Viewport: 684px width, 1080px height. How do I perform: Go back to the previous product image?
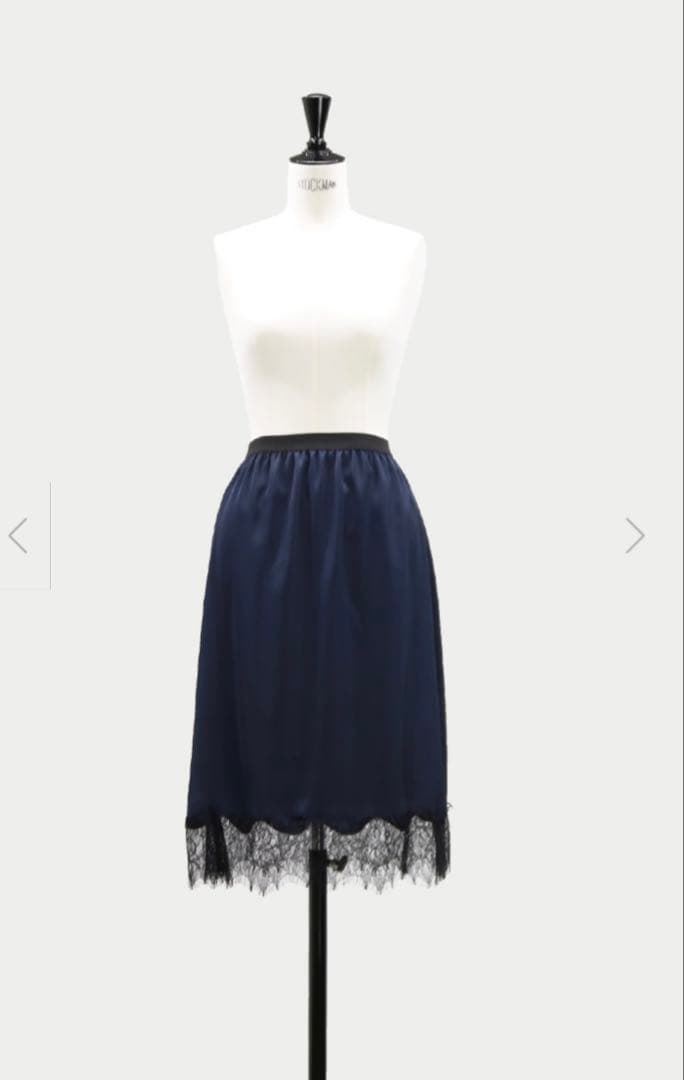click(x=18, y=536)
